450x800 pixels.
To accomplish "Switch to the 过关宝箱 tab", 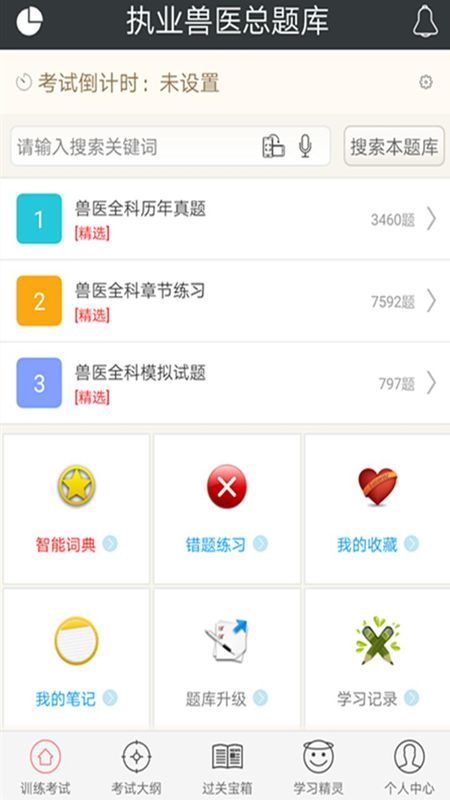I will [x=227, y=767].
